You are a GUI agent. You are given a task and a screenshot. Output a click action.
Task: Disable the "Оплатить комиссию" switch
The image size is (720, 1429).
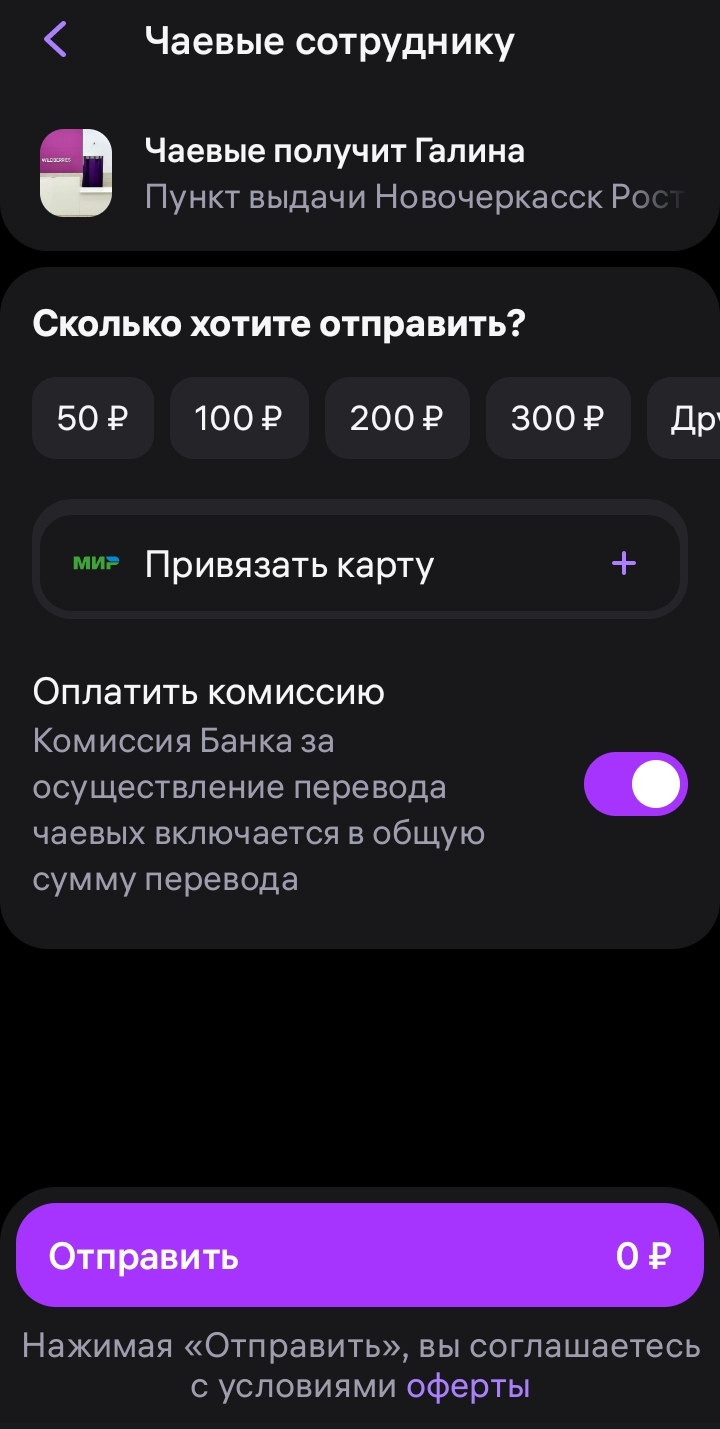pyautogui.click(x=635, y=784)
